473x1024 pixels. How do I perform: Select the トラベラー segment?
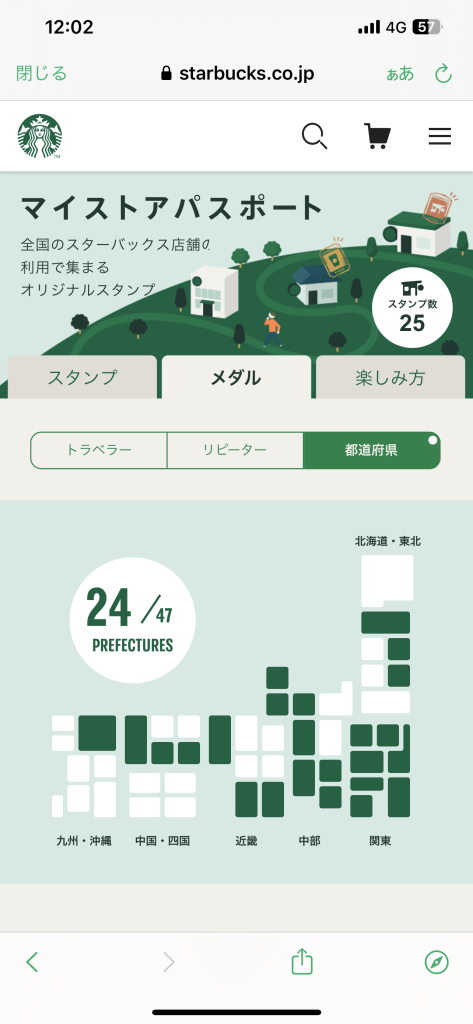(x=99, y=450)
